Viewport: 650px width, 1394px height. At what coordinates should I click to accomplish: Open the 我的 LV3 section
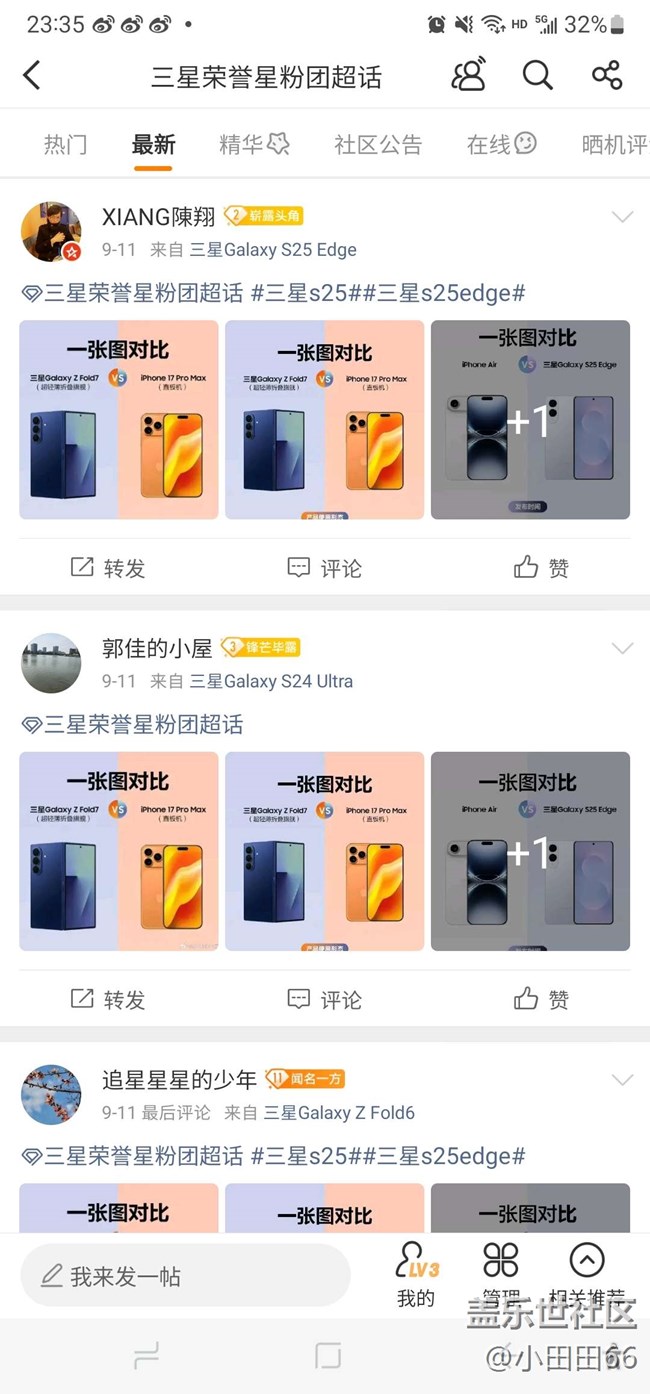(417, 1274)
